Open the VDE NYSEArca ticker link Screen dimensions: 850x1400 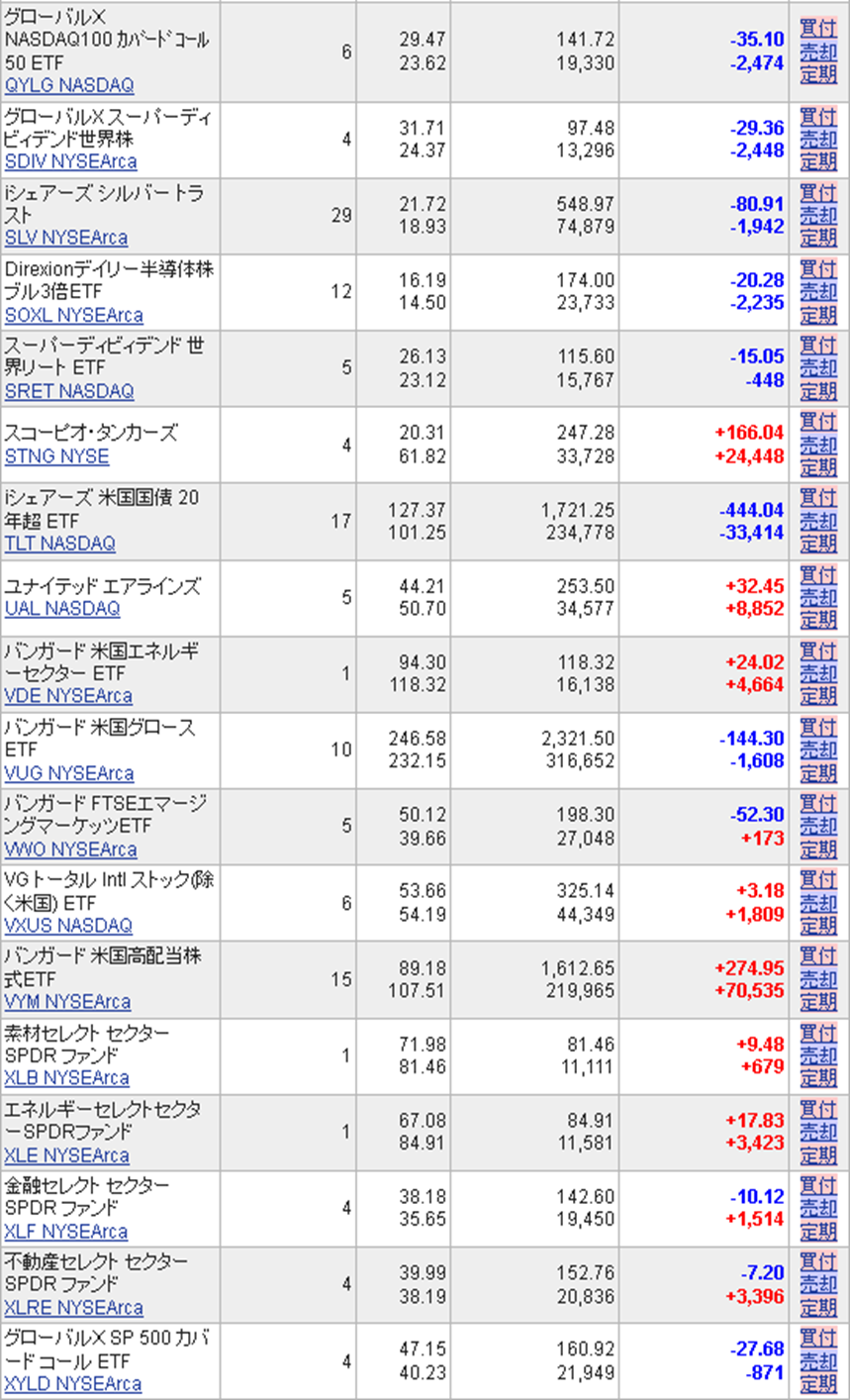point(68,696)
